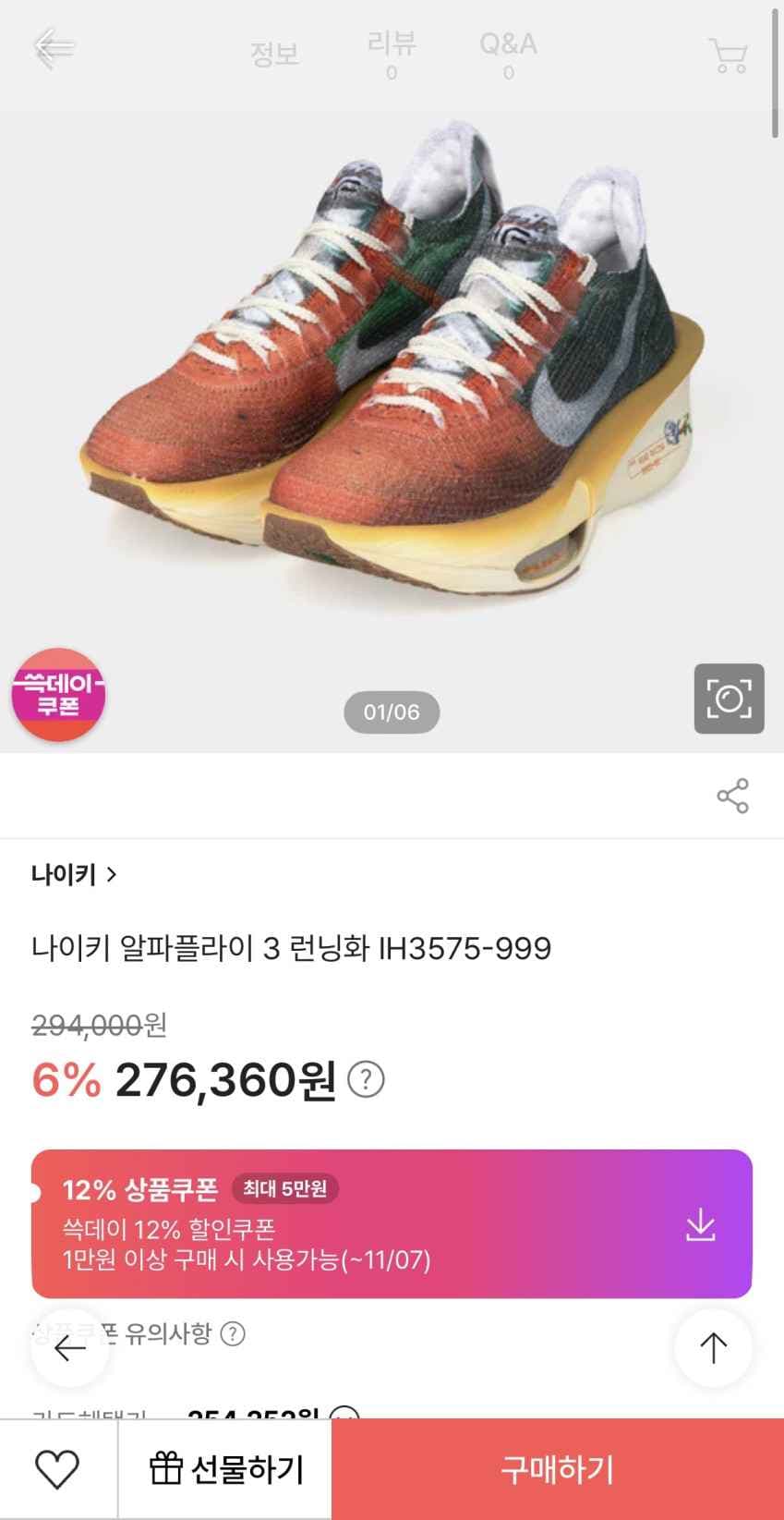Viewport: 784px width, 1520px height.
Task: Download the 12% 상품쿠폰 coupon
Action: [x=703, y=1224]
